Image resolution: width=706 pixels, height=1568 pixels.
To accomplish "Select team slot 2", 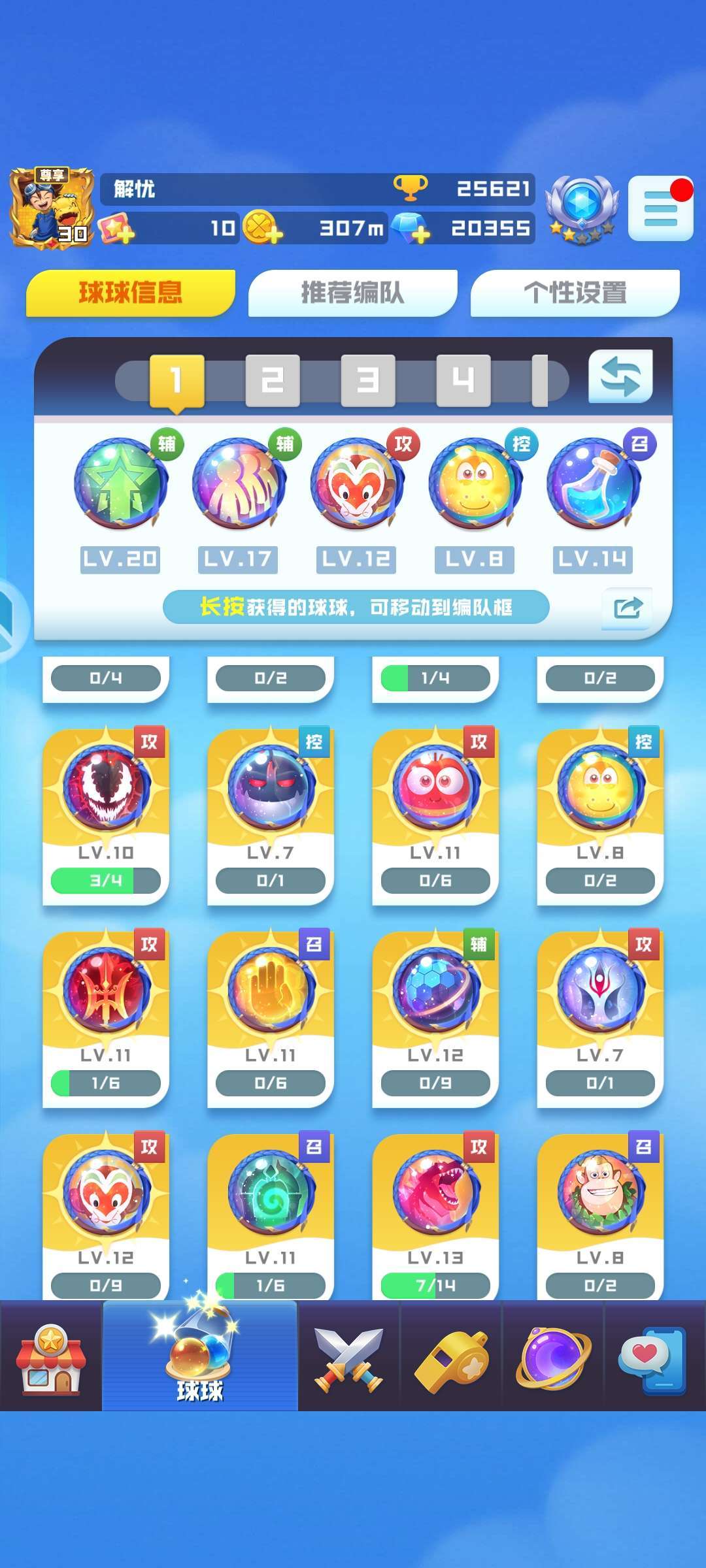I will [x=273, y=380].
